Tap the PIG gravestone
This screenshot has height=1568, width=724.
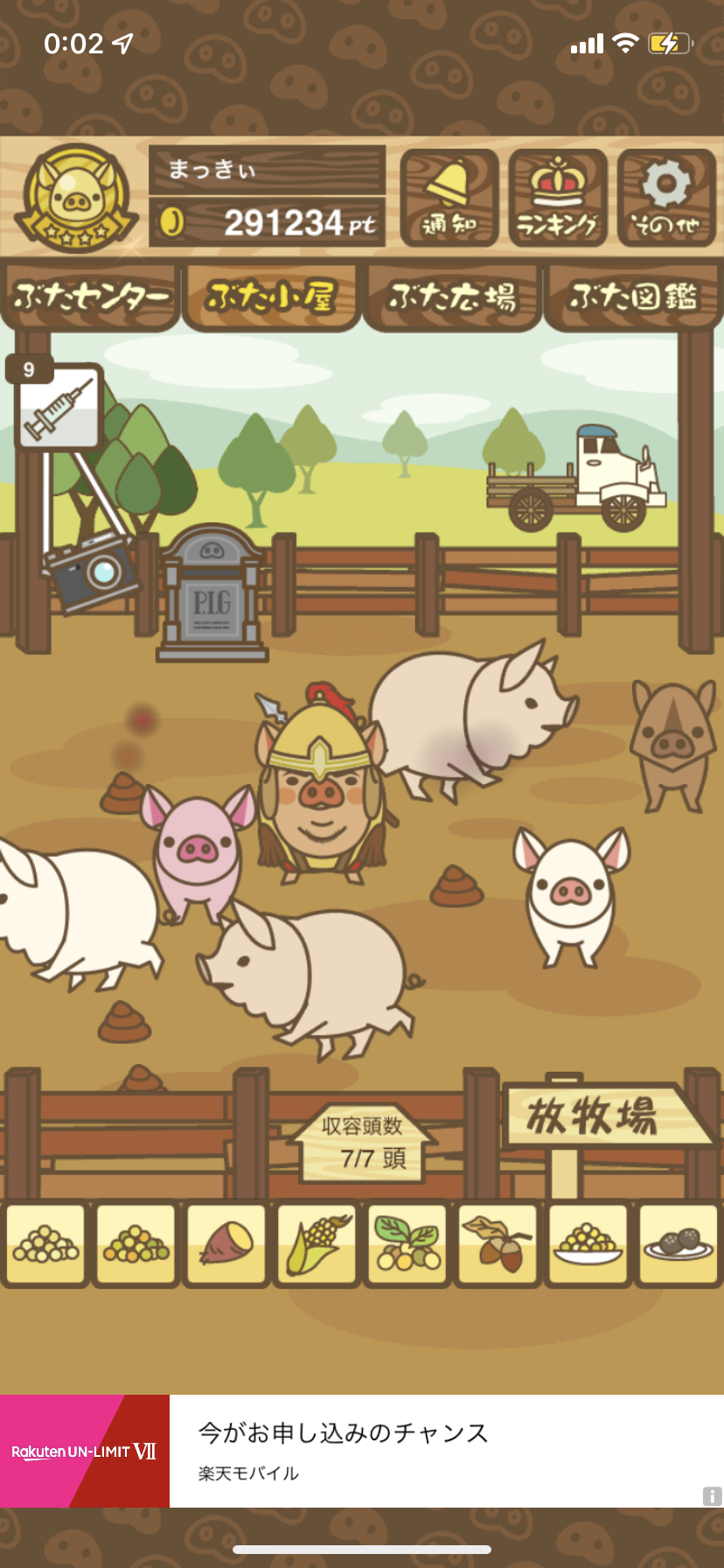(x=212, y=595)
